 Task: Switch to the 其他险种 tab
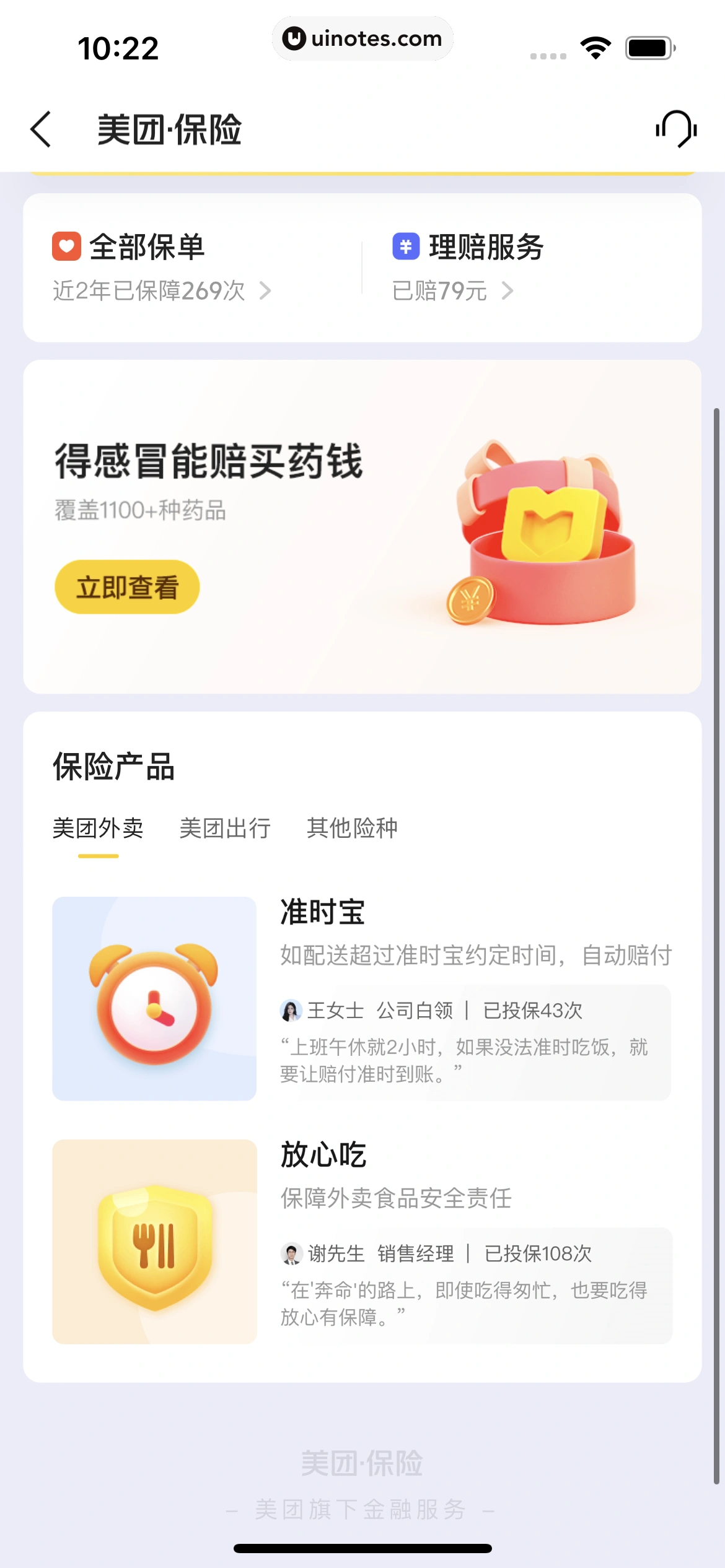pyautogui.click(x=353, y=829)
